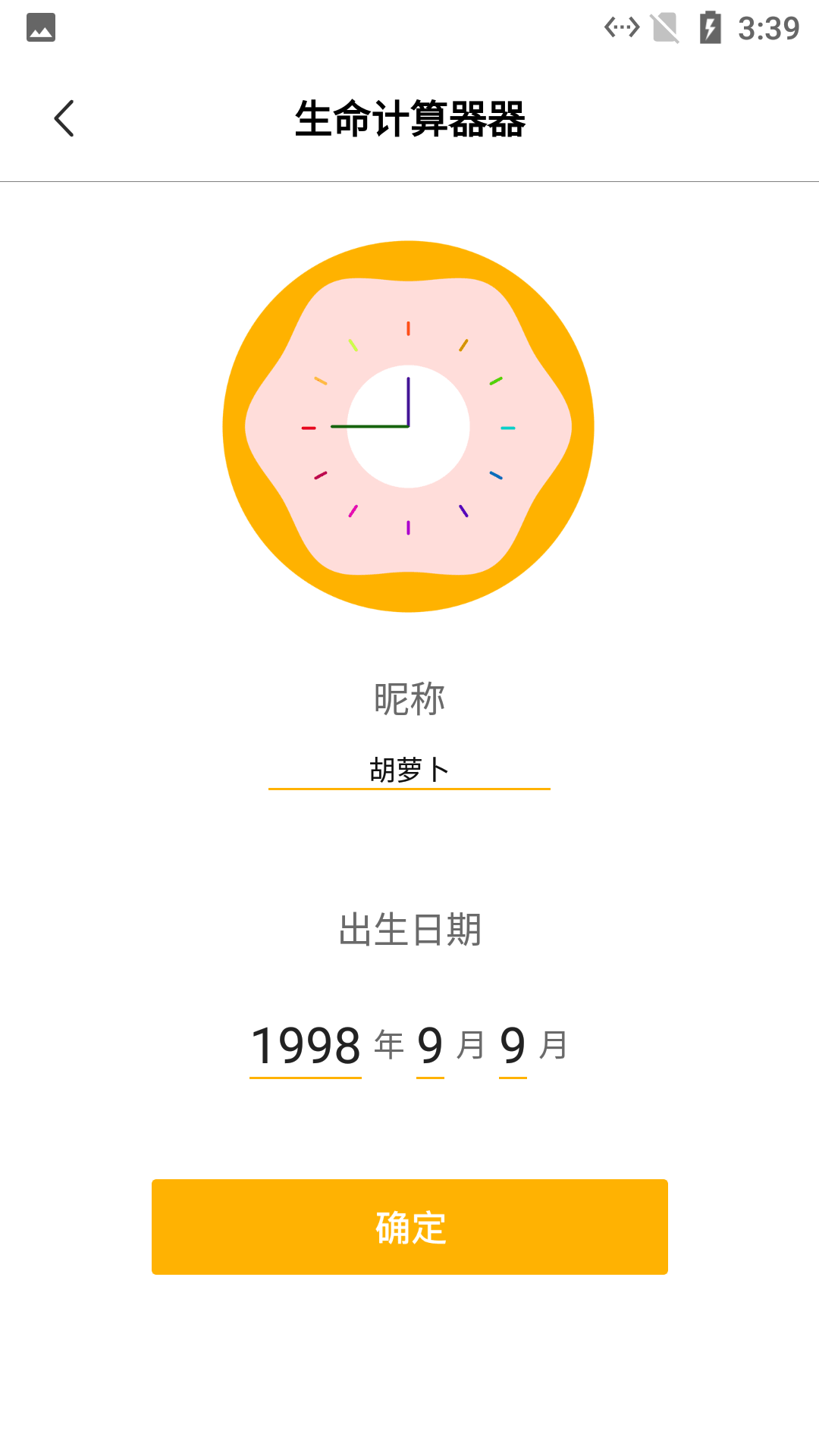Click the 年 unit label after 1998
The height and width of the screenshot is (1456, 819).
click(388, 1045)
